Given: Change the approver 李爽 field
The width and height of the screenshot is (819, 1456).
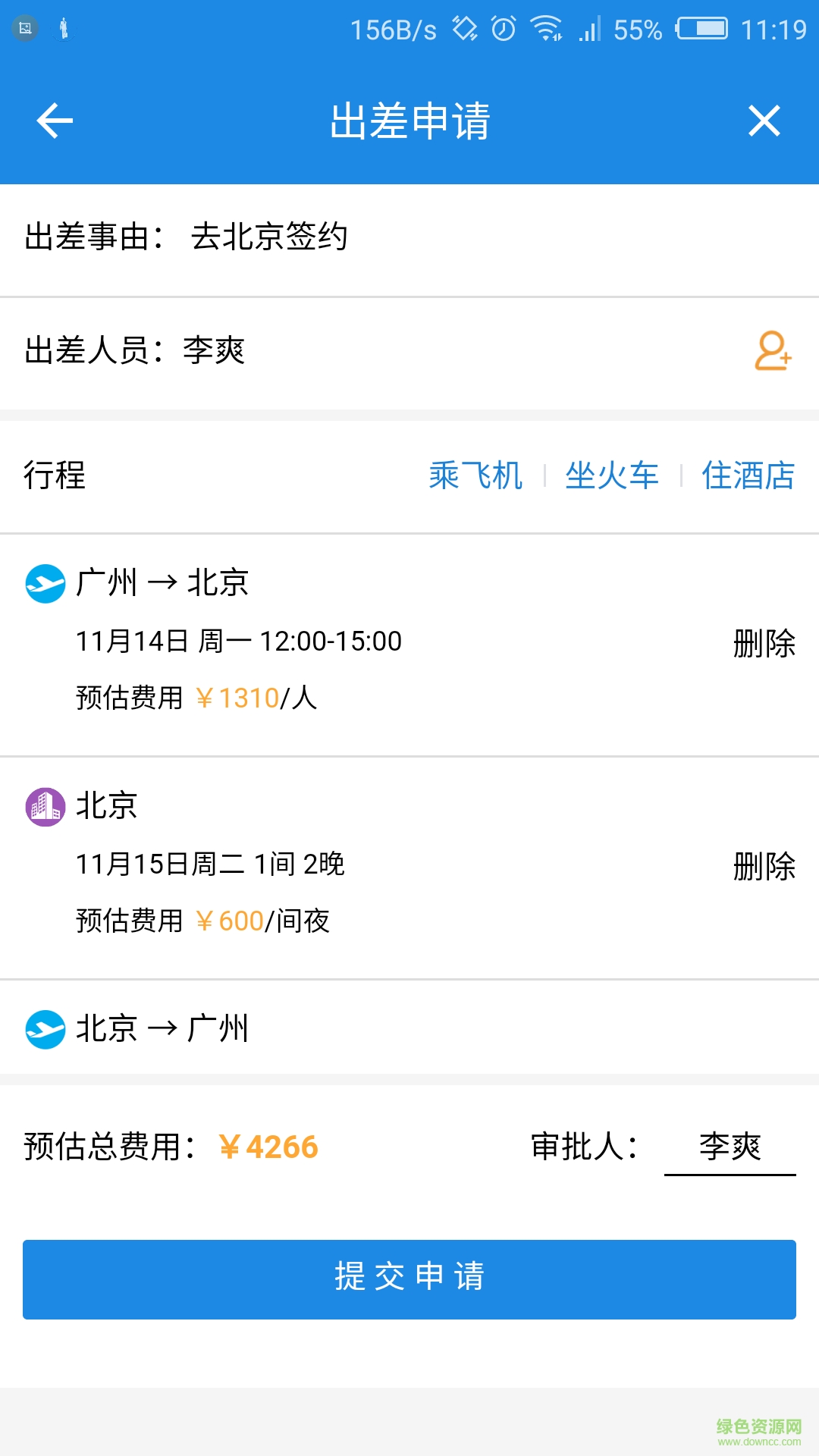Looking at the screenshot, I should click(x=730, y=1147).
